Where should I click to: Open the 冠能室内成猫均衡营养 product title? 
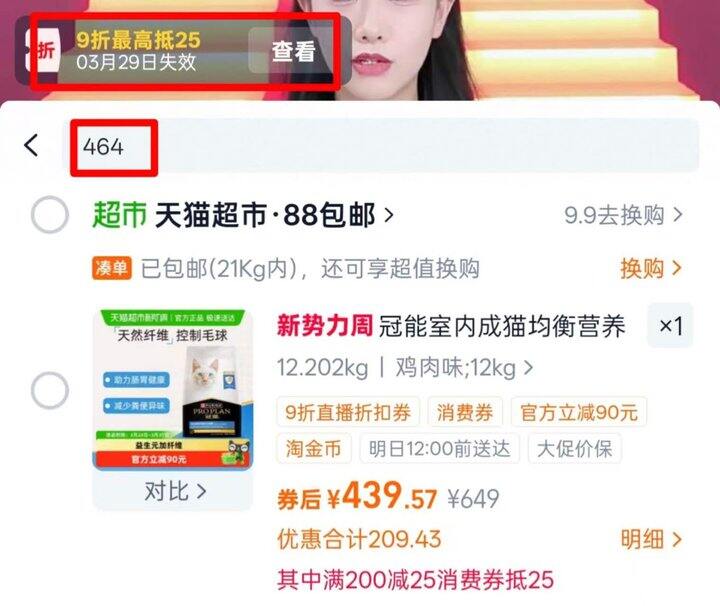502,326
